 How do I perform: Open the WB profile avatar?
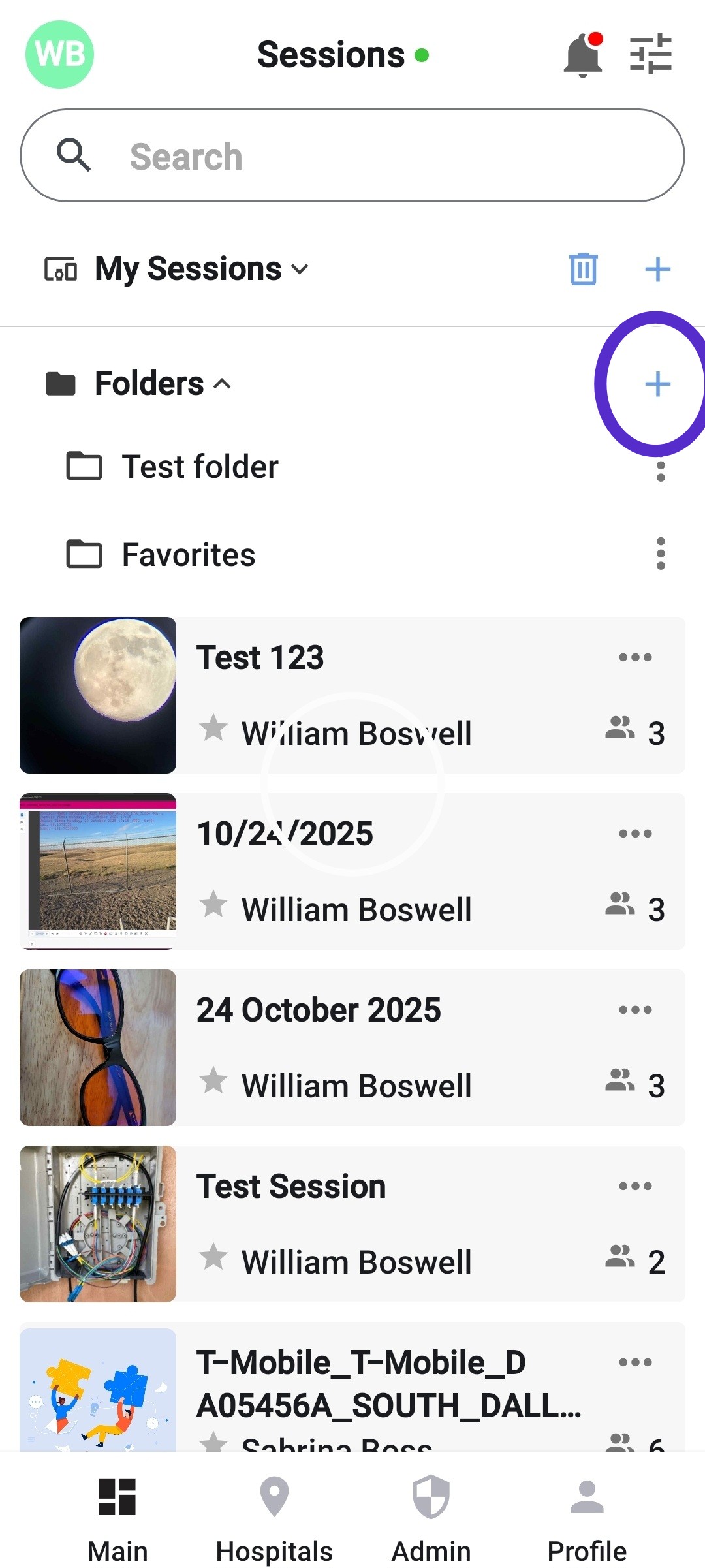click(x=59, y=55)
